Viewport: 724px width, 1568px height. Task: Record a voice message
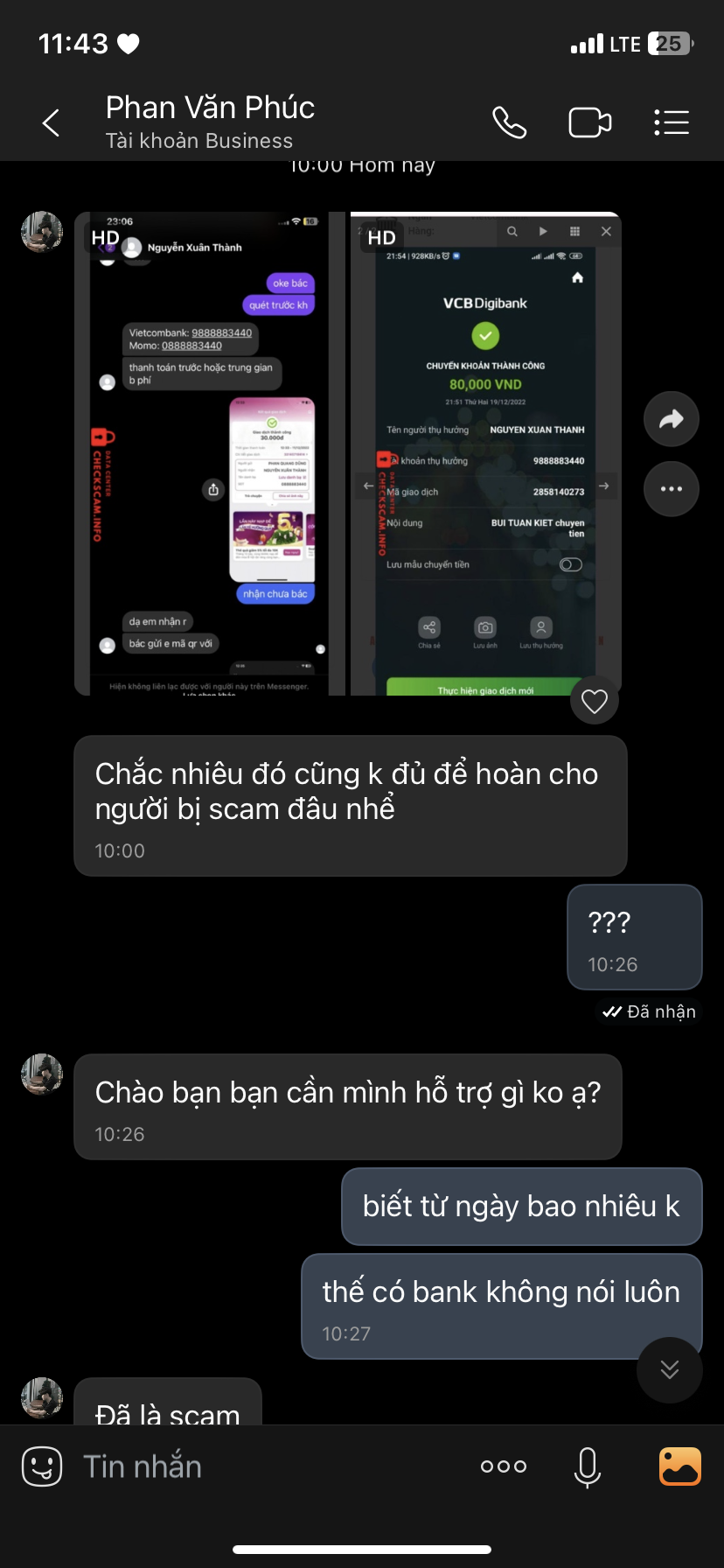[x=588, y=1466]
